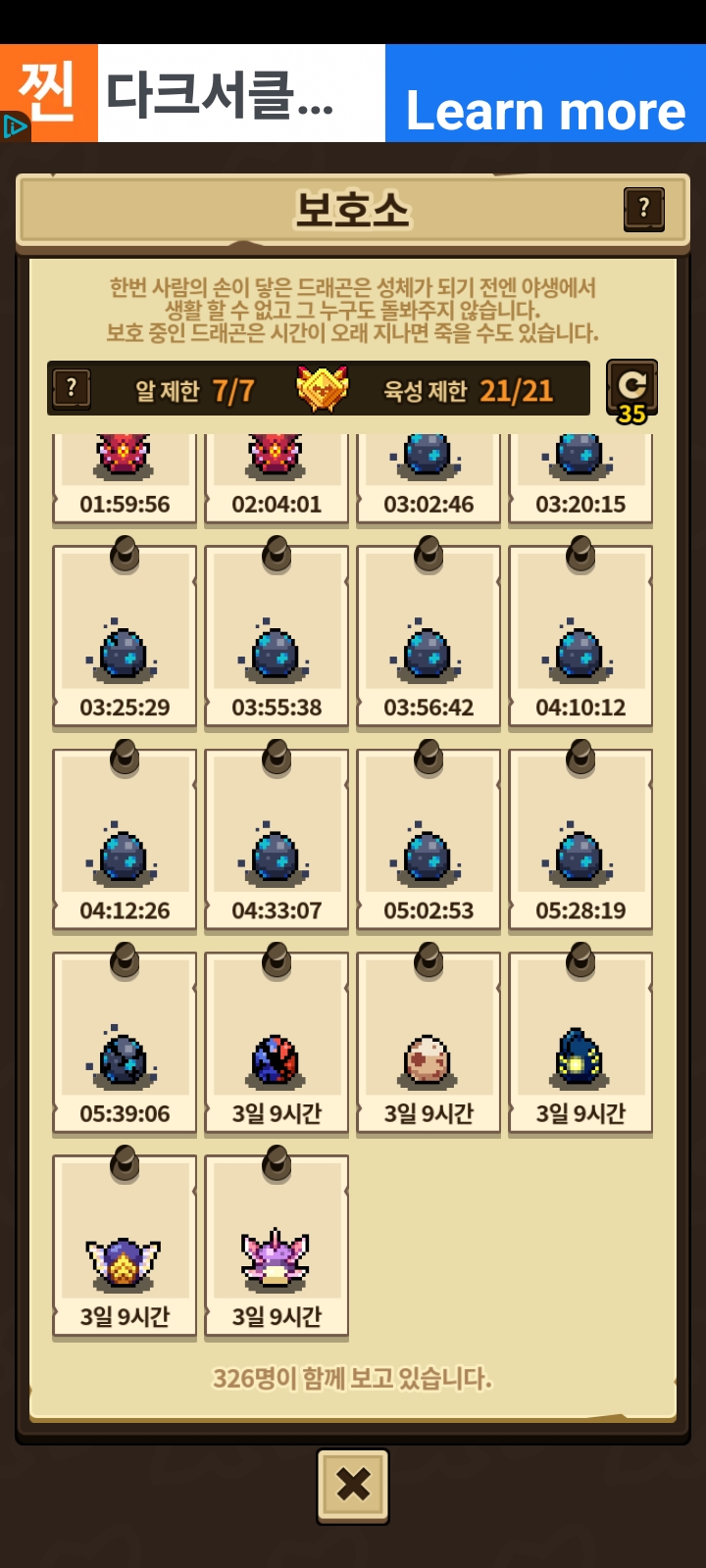Open the egg card showing 03:55:38
706x1568 pixels.
(277, 637)
